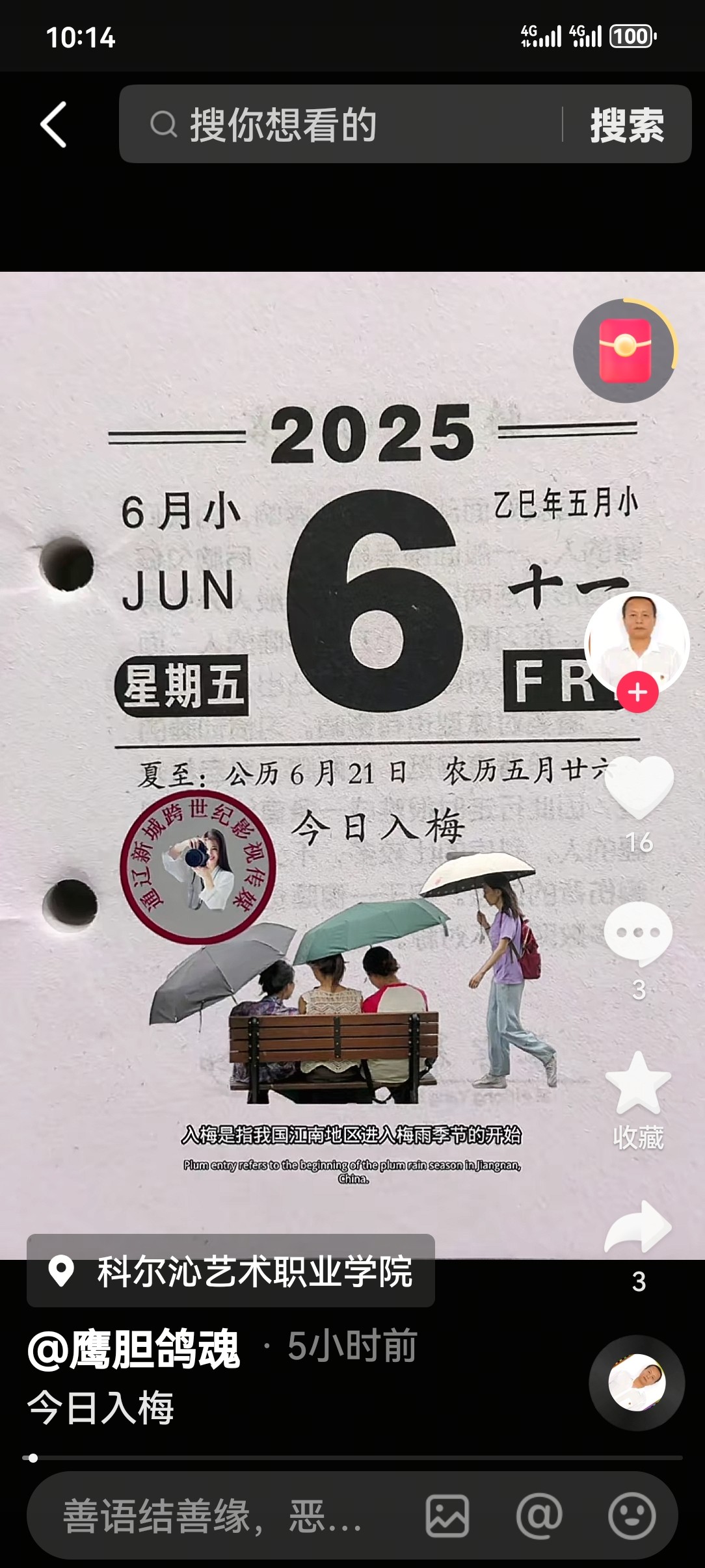Open location tag 科尔沁艺术职业学院

pyautogui.click(x=231, y=1271)
